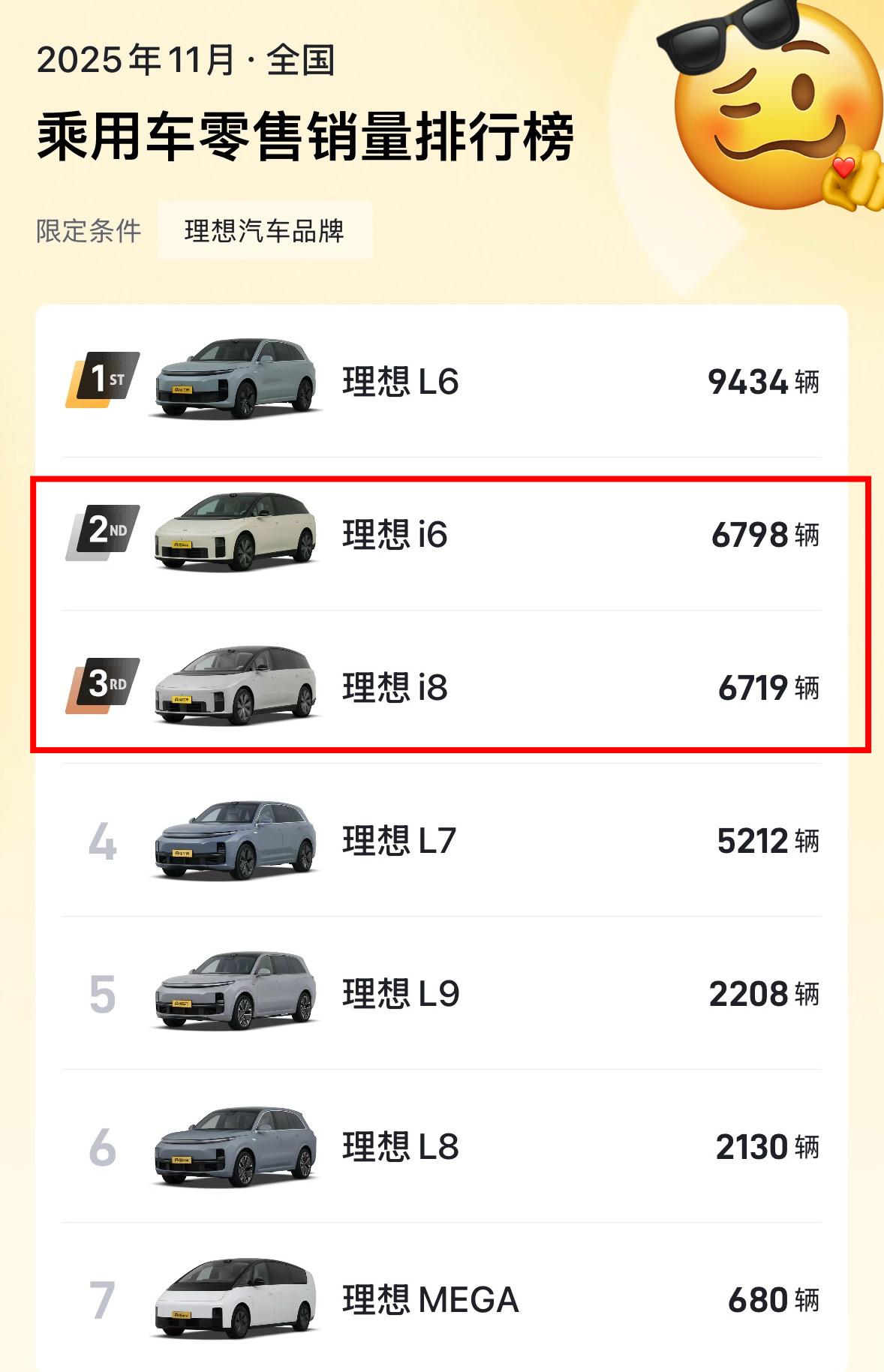Click rank number 5 beside 理想 L9

pyautogui.click(x=105, y=995)
